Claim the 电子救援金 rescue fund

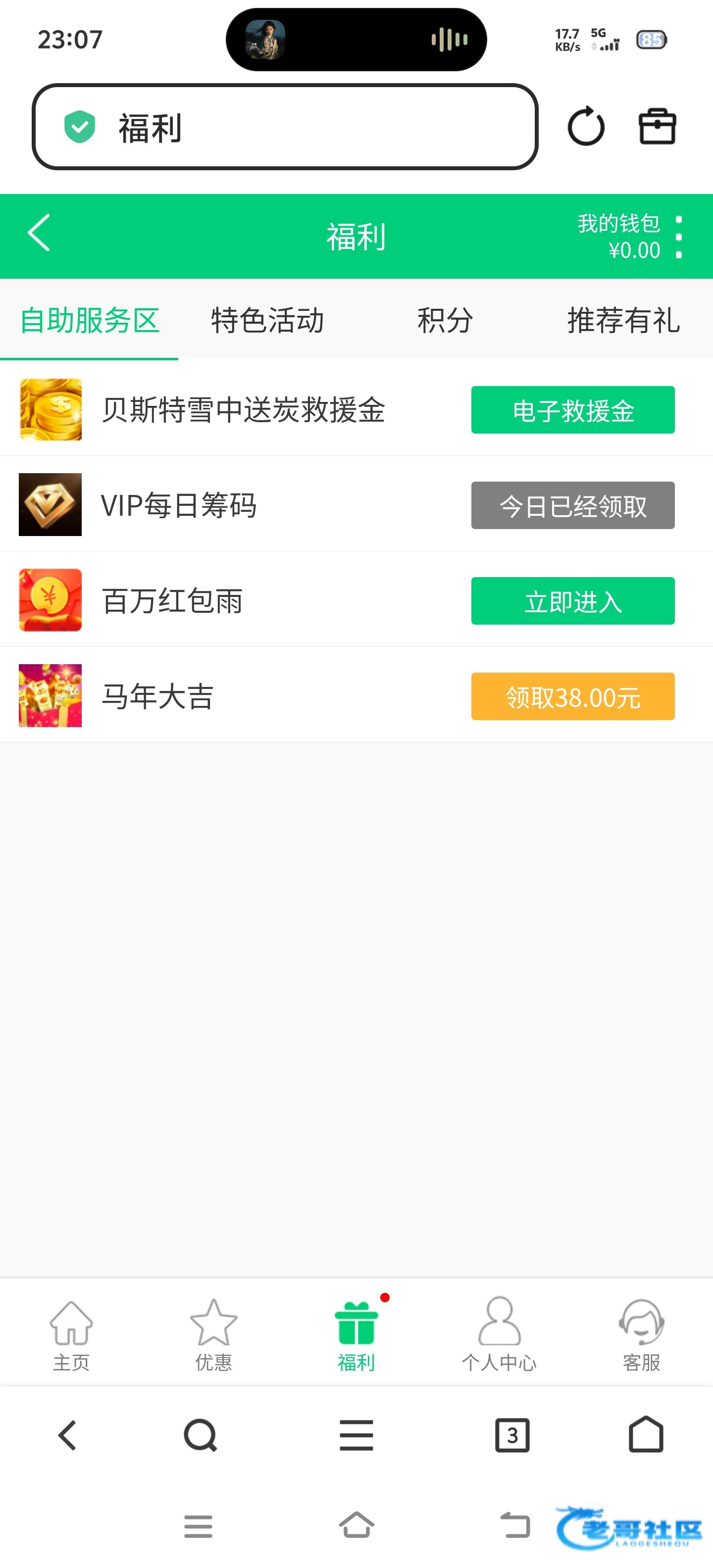click(572, 410)
